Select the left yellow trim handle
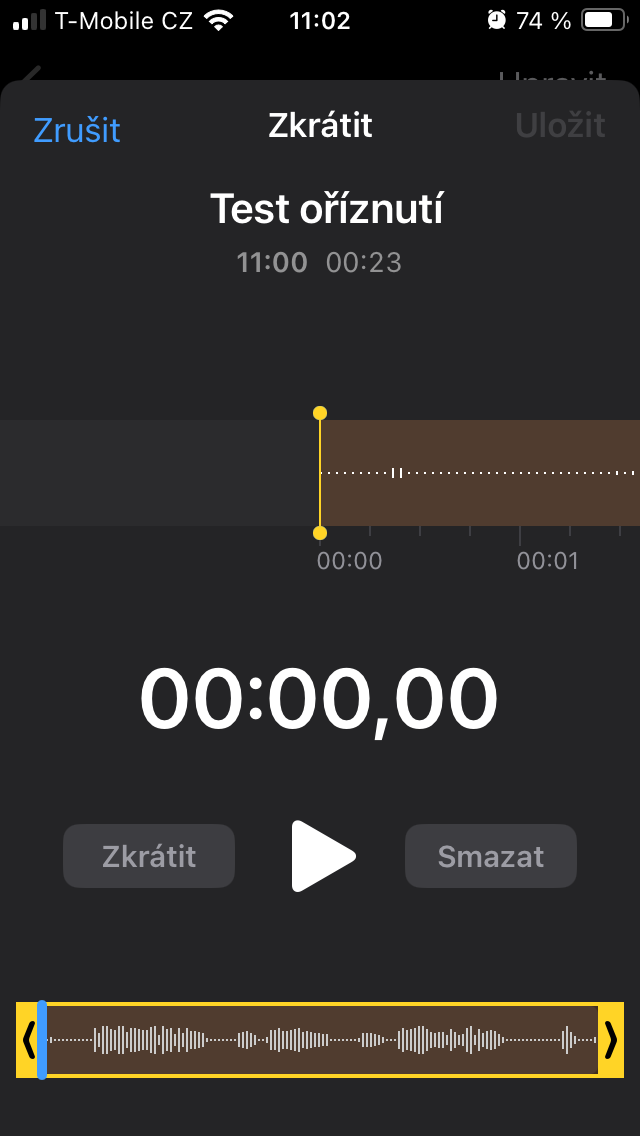Image resolution: width=640 pixels, height=1136 pixels. (28, 1040)
